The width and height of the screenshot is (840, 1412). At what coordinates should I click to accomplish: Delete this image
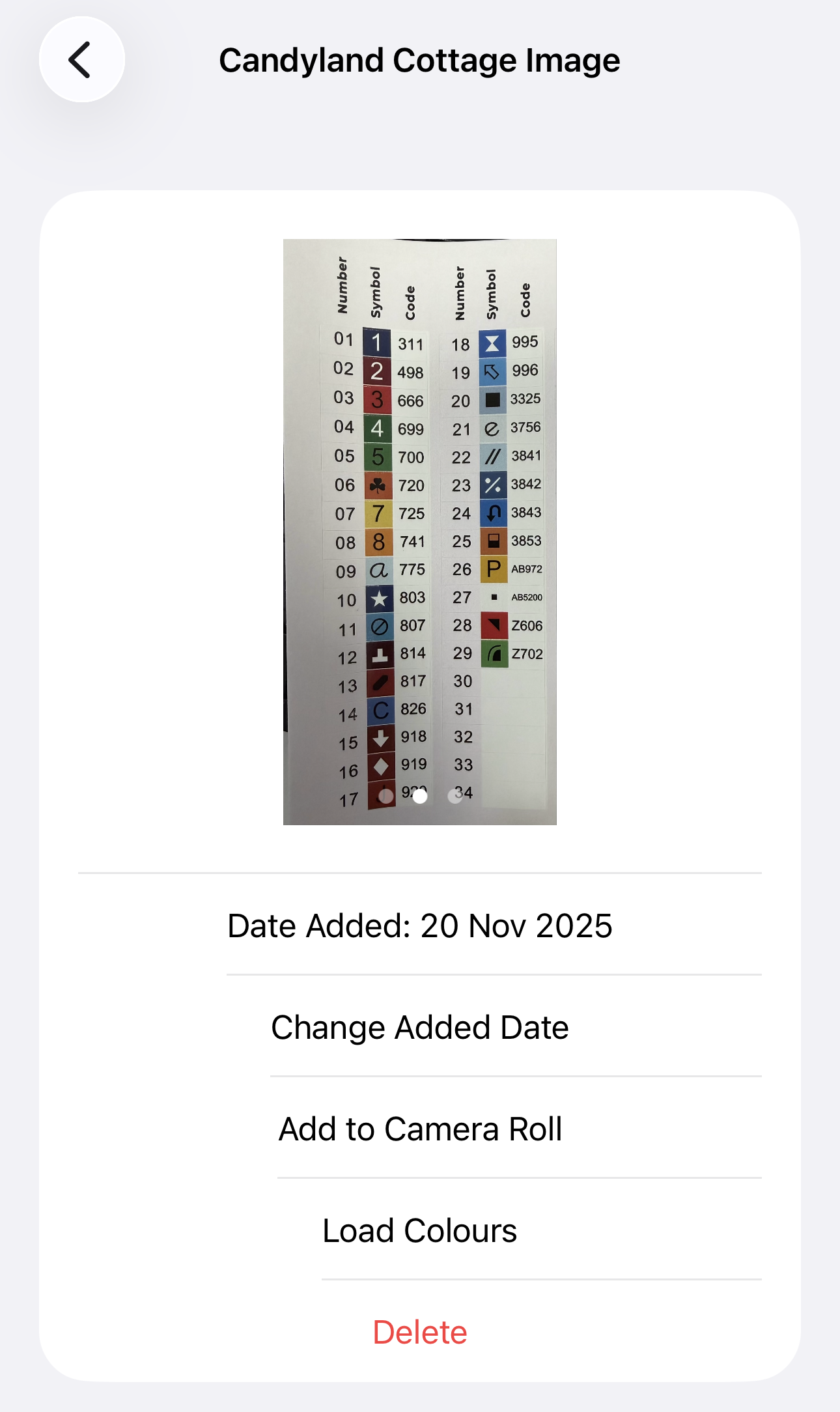tap(419, 1332)
